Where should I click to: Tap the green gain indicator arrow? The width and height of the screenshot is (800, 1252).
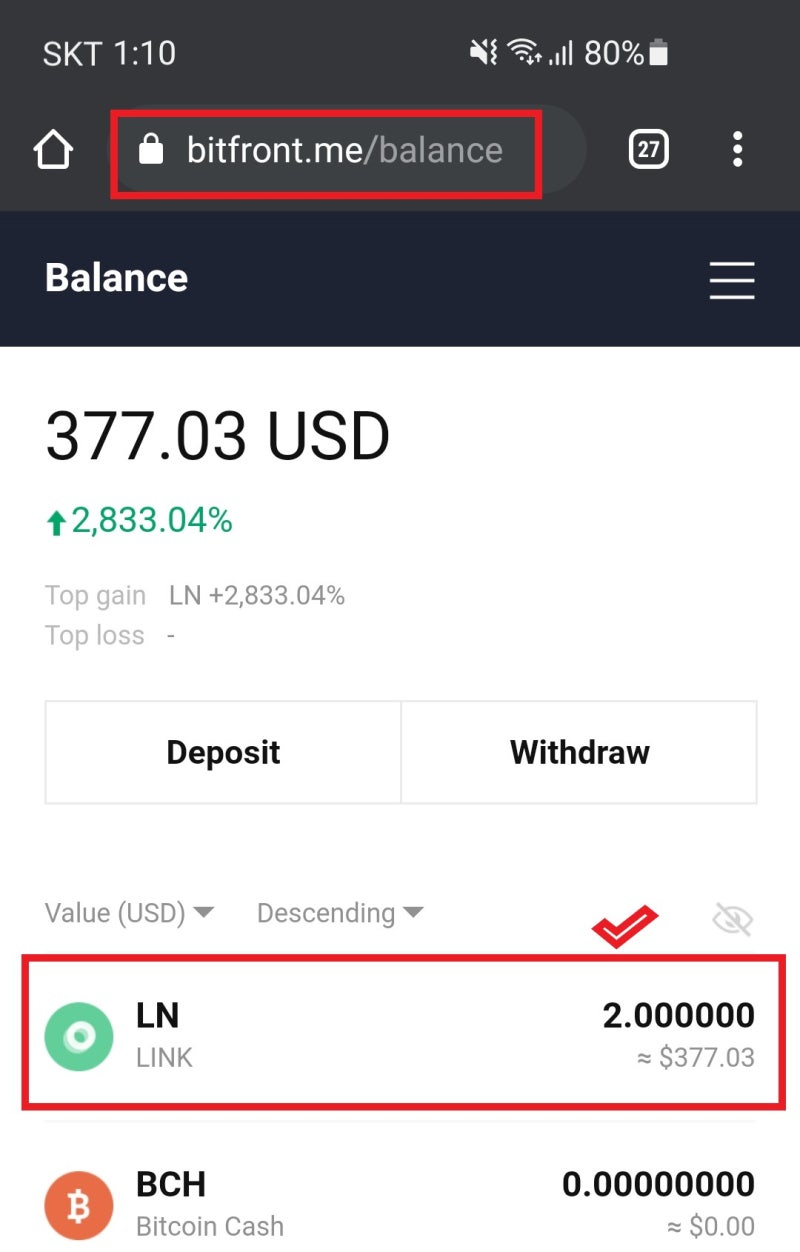(x=57, y=520)
